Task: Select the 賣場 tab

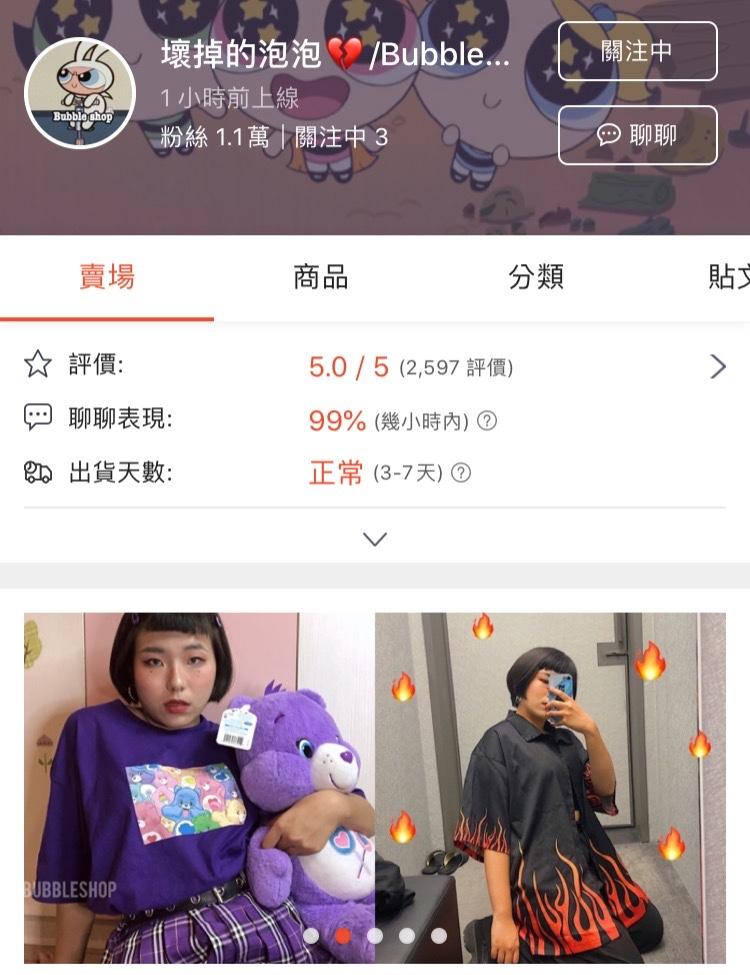Action: click(x=107, y=277)
